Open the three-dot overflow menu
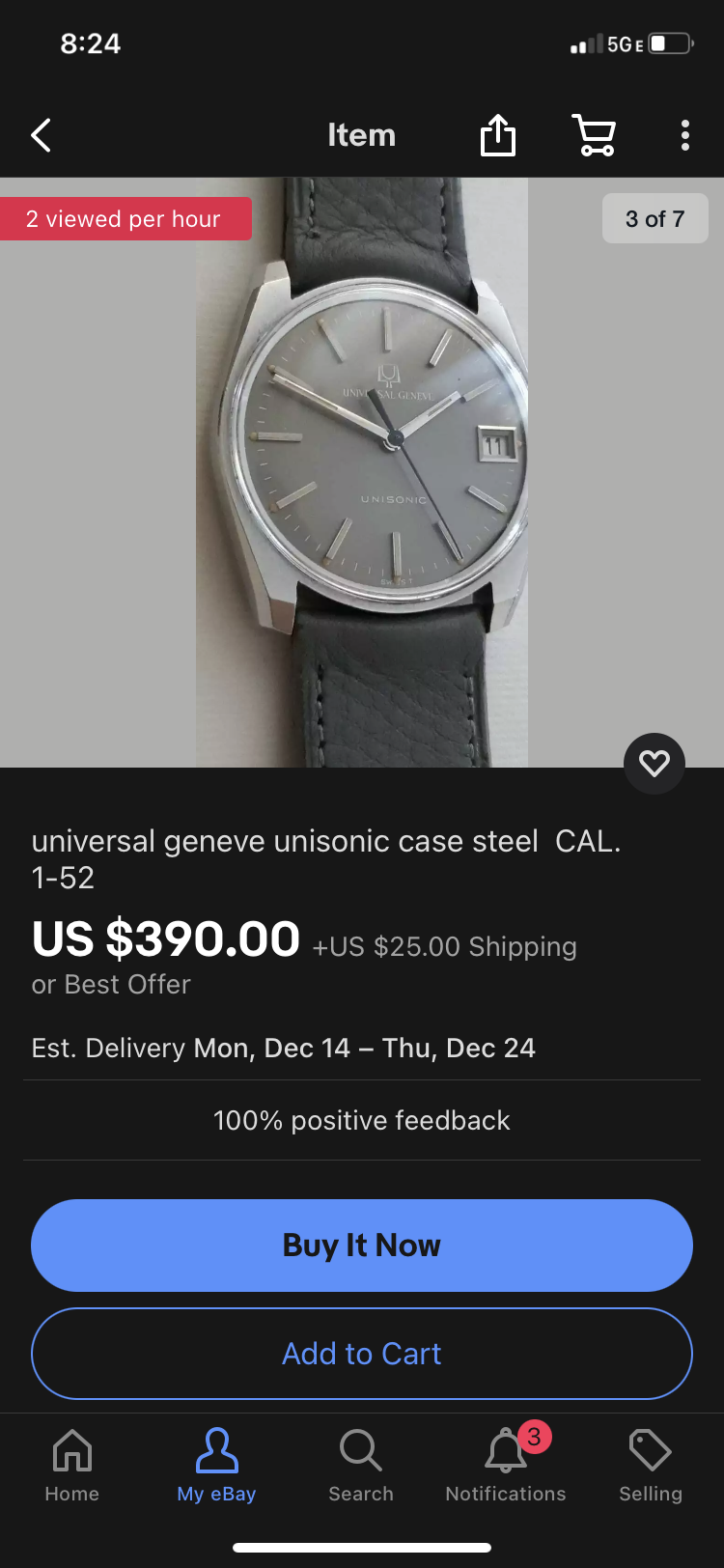This screenshot has width=724, height=1568. coord(684,135)
